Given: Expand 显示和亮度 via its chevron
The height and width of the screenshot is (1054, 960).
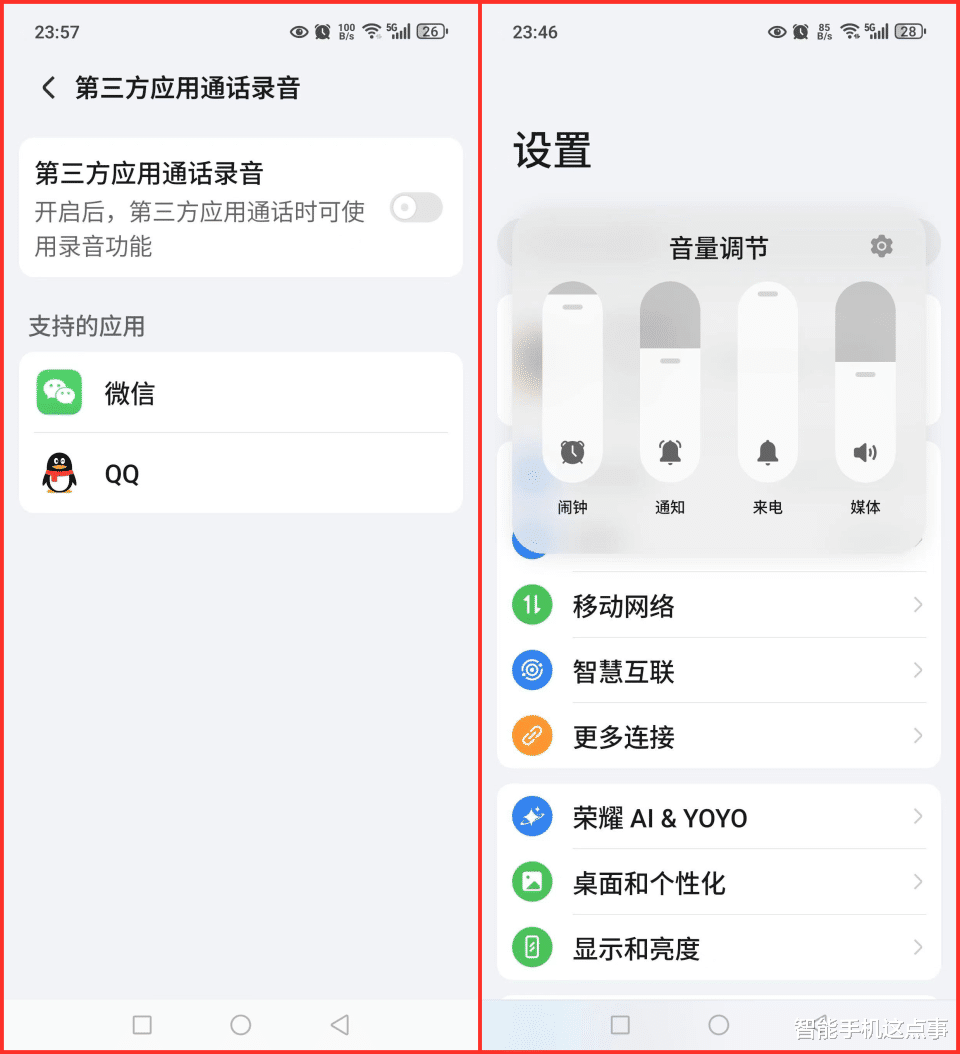Looking at the screenshot, I should pos(917,947).
